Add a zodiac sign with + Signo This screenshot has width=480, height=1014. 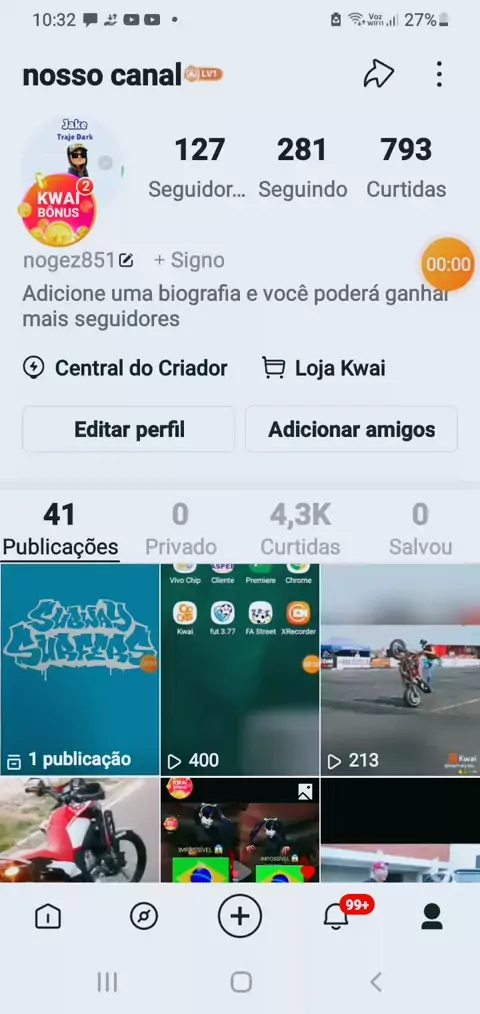[x=189, y=261]
